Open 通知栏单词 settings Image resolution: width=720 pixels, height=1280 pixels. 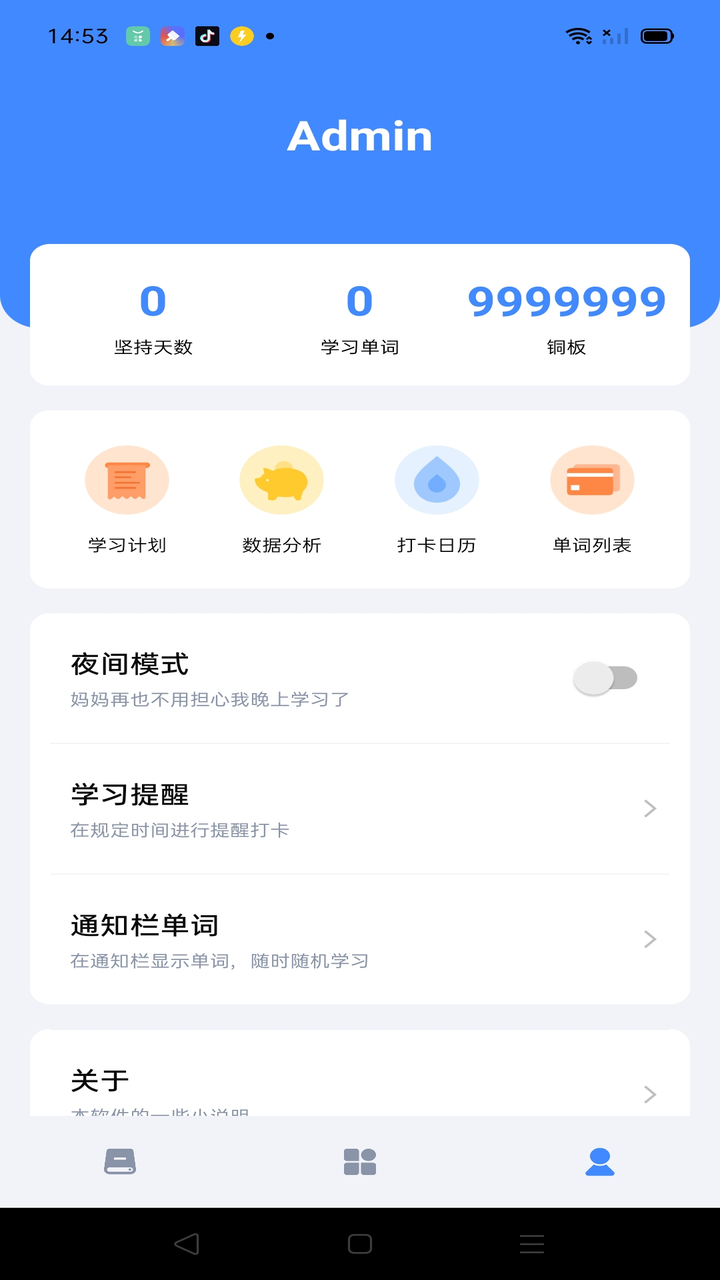tap(360, 940)
